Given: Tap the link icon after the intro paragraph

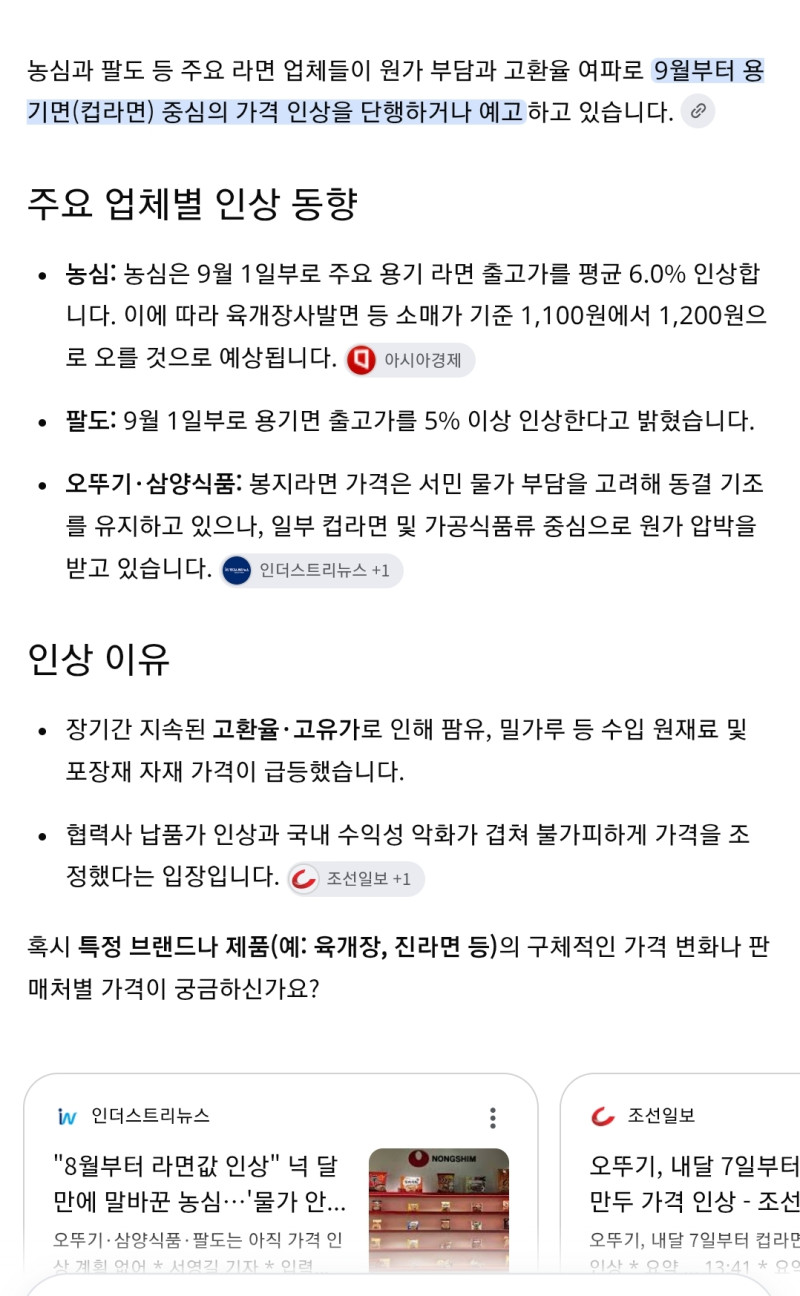Looking at the screenshot, I should click(x=698, y=111).
